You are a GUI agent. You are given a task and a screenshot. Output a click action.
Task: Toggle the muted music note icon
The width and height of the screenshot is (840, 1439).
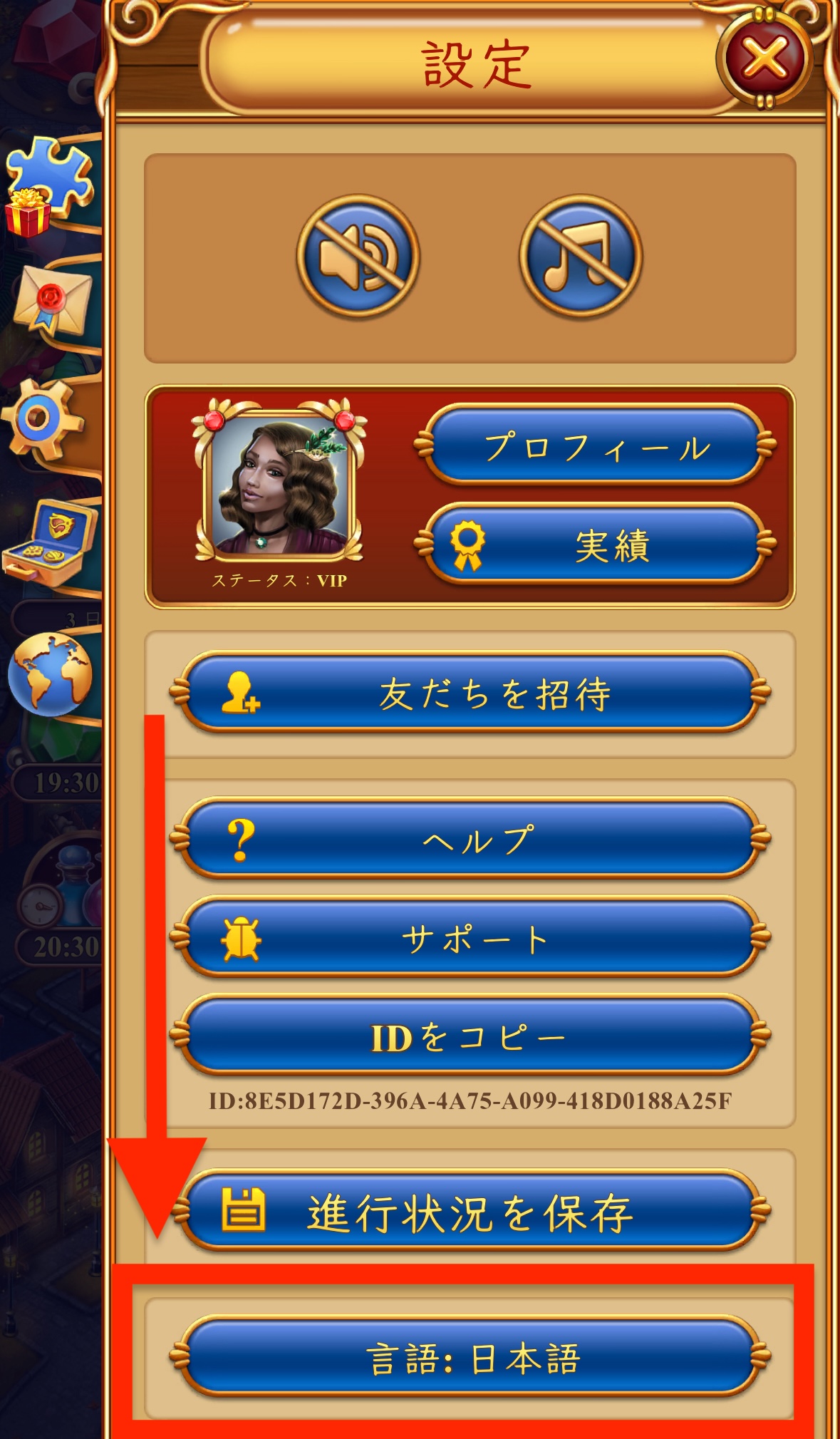click(581, 257)
